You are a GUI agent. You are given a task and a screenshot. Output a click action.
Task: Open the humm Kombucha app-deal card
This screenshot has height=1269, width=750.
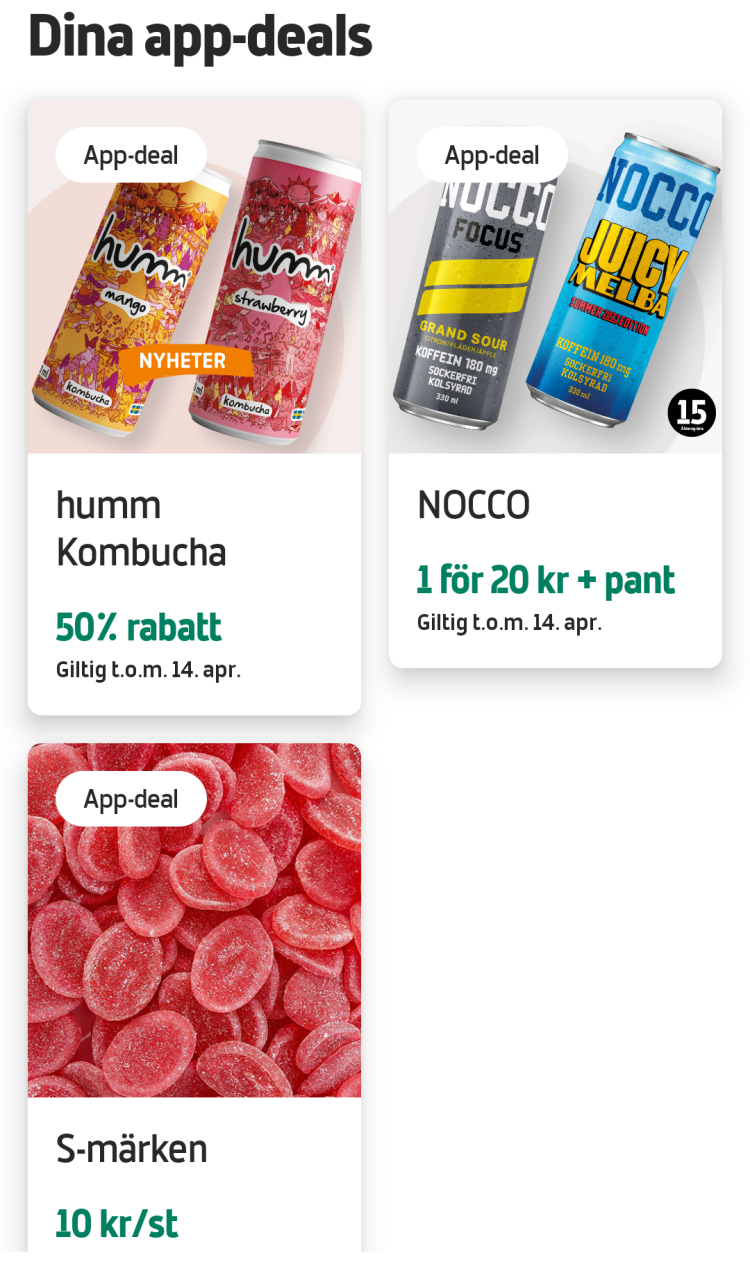pos(194,405)
